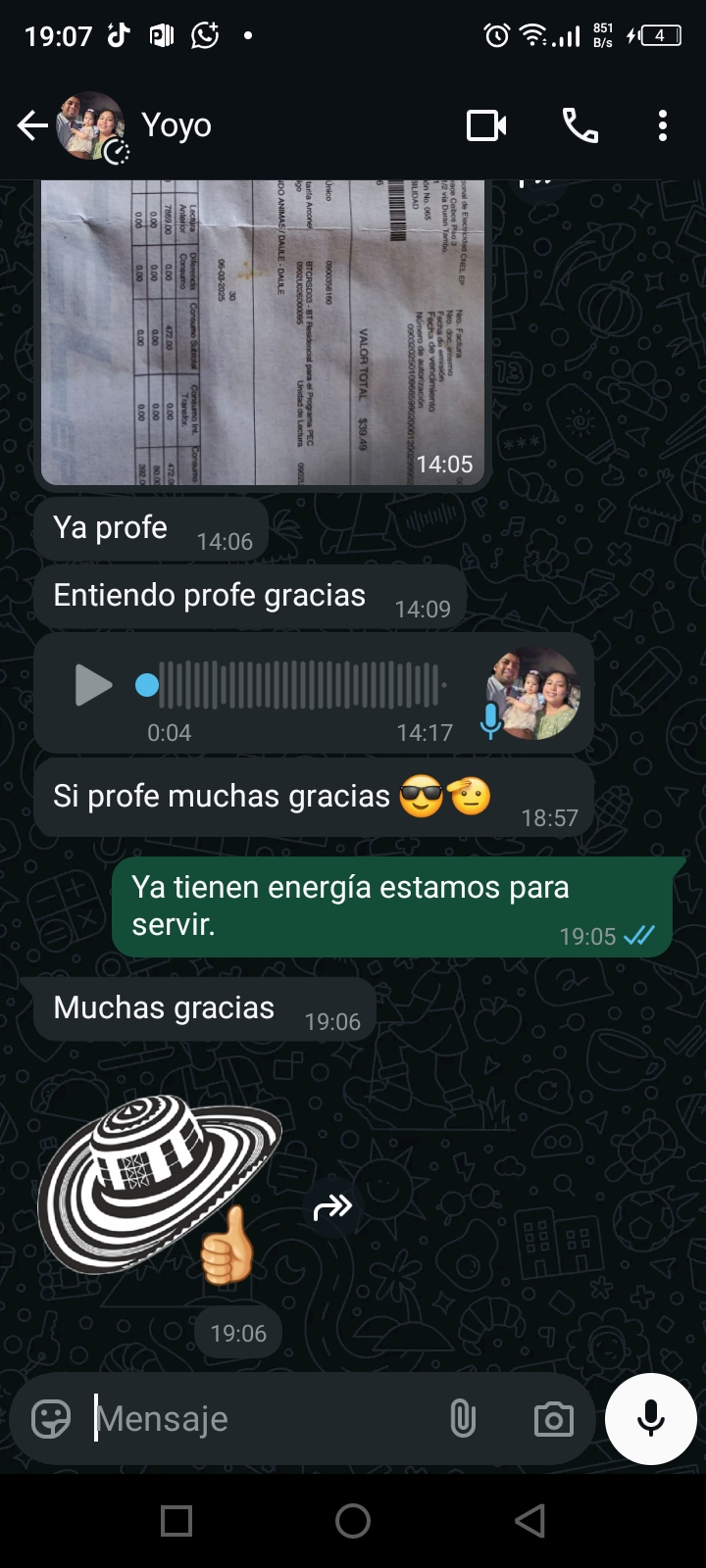Open the system recent apps

pos(176,1521)
